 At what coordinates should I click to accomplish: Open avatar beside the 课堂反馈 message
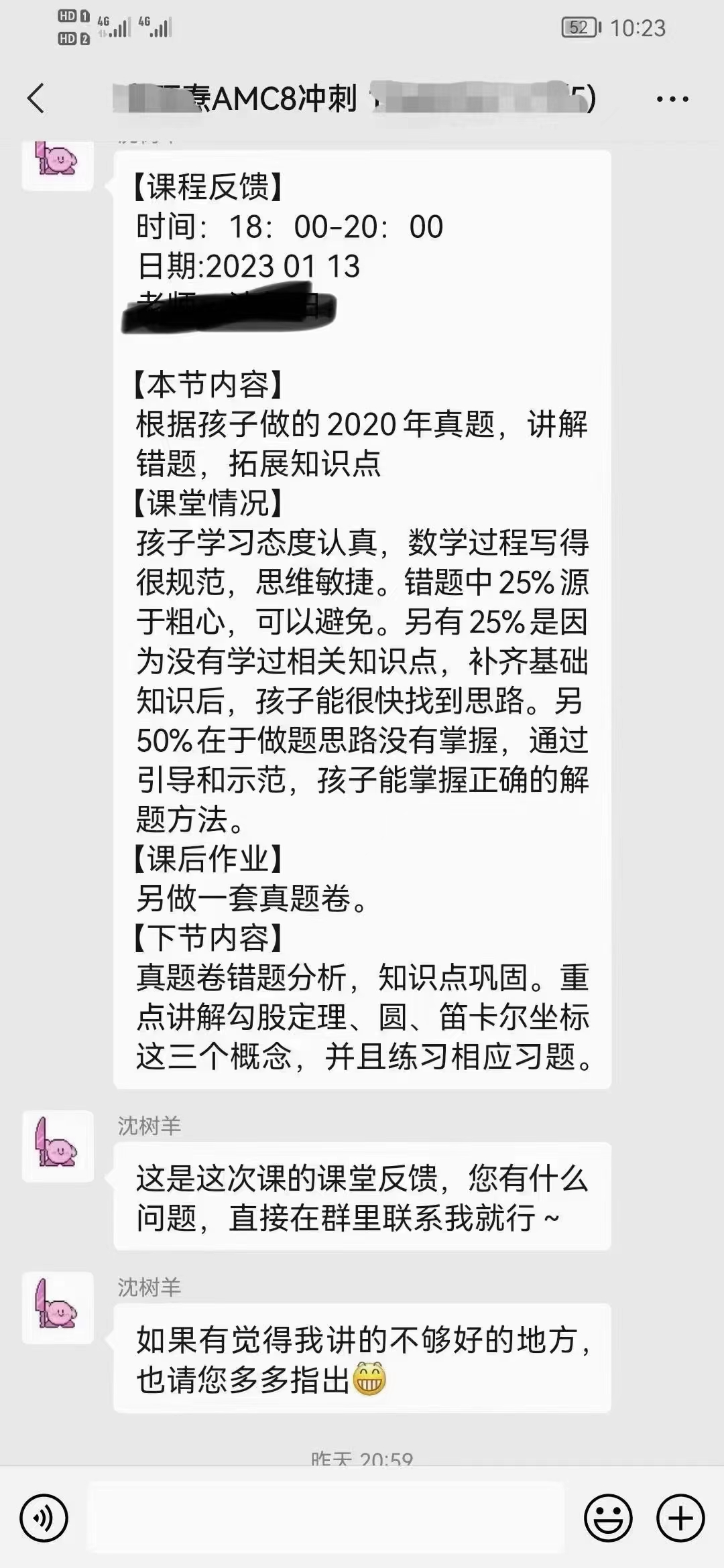click(x=58, y=1146)
